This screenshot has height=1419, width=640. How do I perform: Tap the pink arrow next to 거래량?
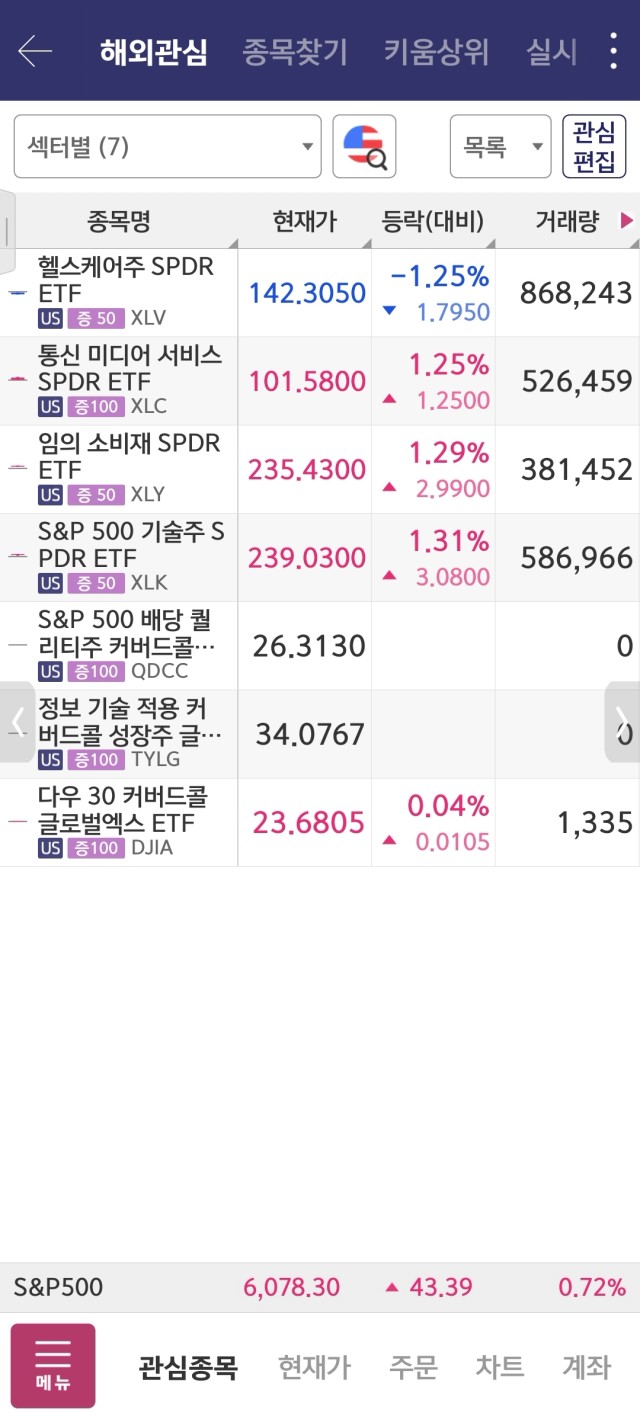[628, 220]
